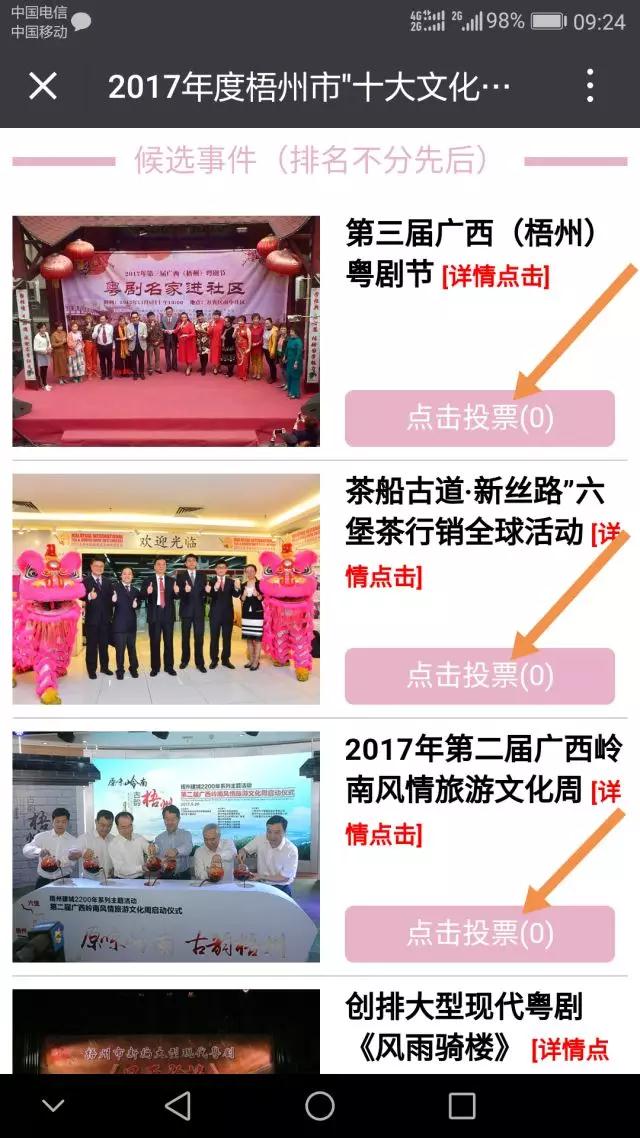Screen dimensions: 640x1138
Task: View details of 岭南风情旅游文化周
Action: coord(384,834)
